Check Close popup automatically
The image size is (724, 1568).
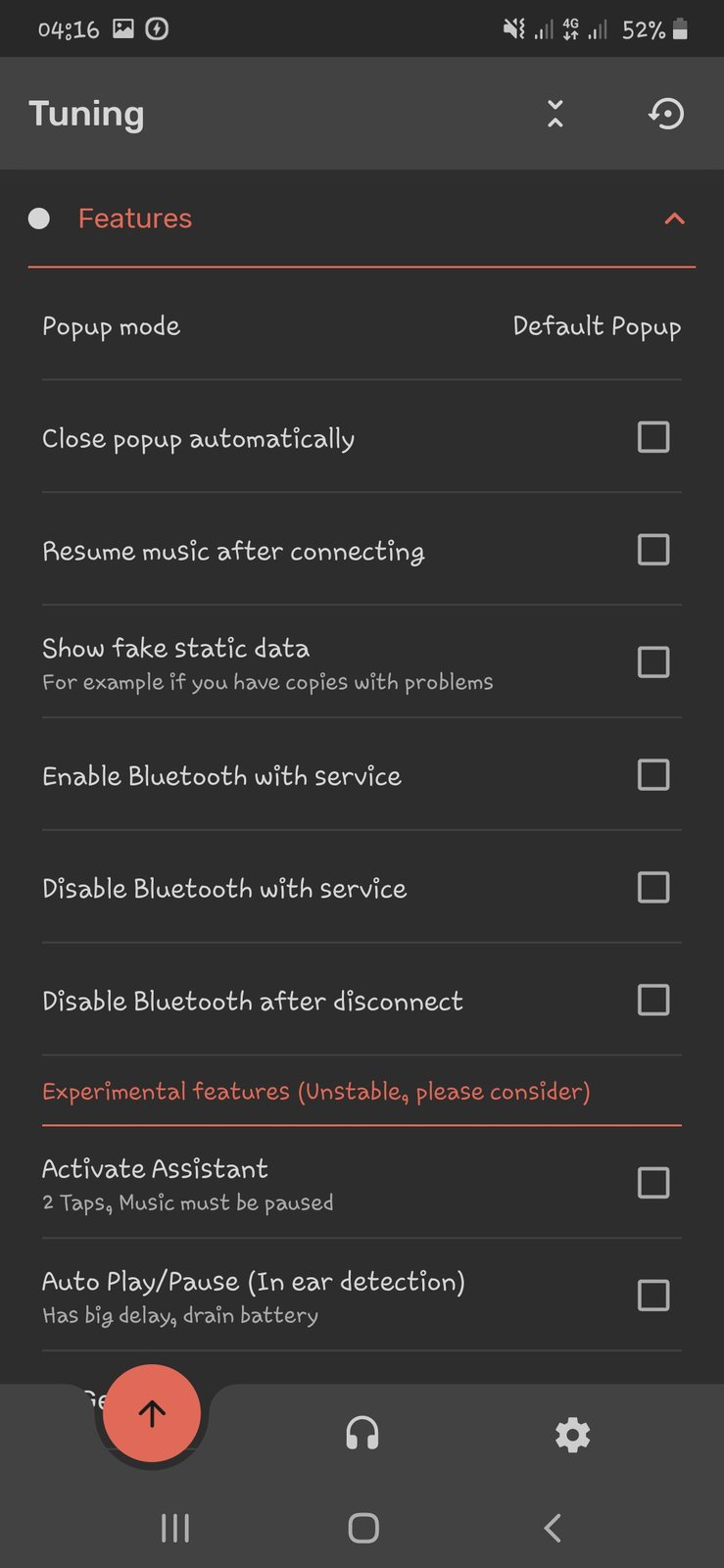click(x=652, y=437)
